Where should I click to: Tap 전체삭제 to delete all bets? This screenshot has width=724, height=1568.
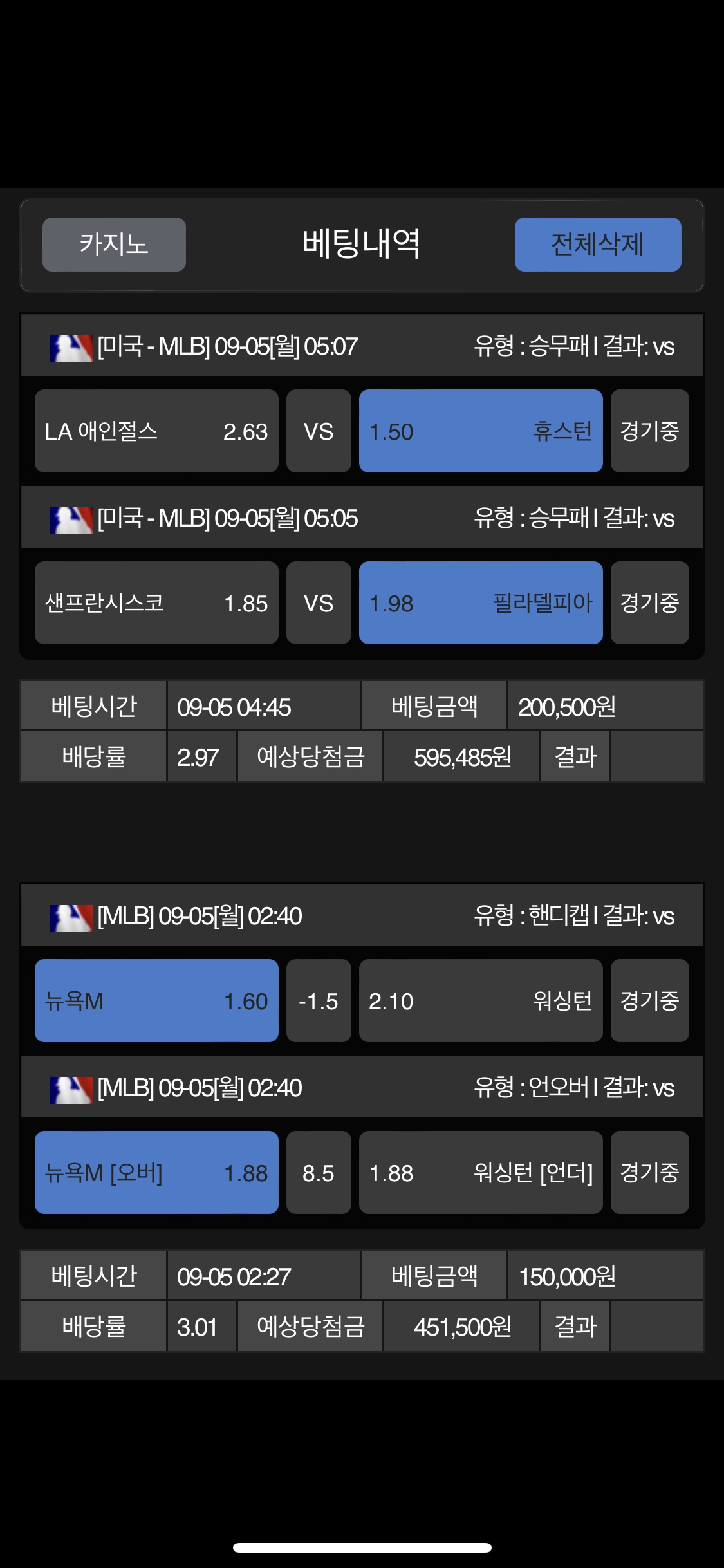pos(598,245)
